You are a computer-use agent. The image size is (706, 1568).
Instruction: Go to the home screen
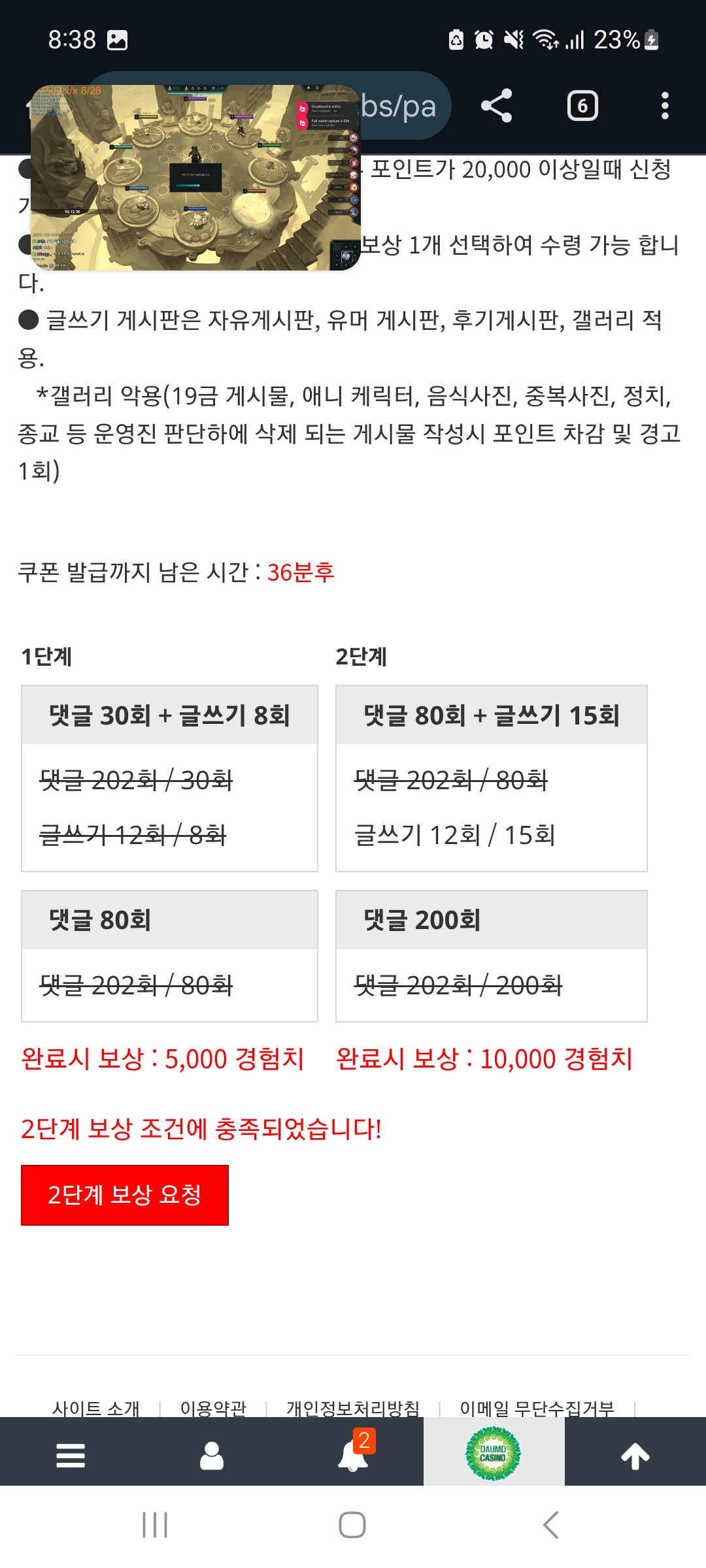[x=352, y=1525]
